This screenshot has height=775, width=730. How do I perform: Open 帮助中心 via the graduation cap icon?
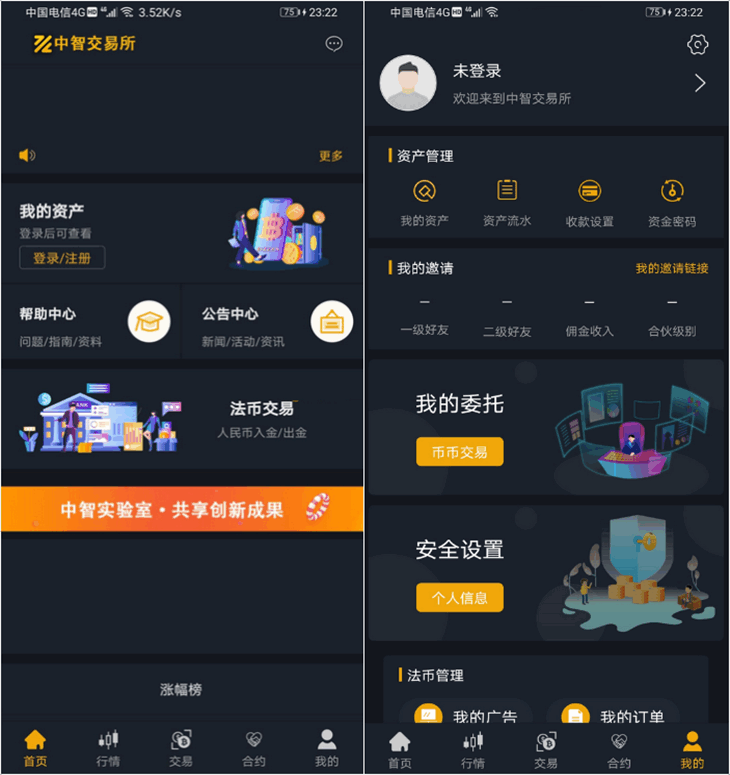click(148, 323)
